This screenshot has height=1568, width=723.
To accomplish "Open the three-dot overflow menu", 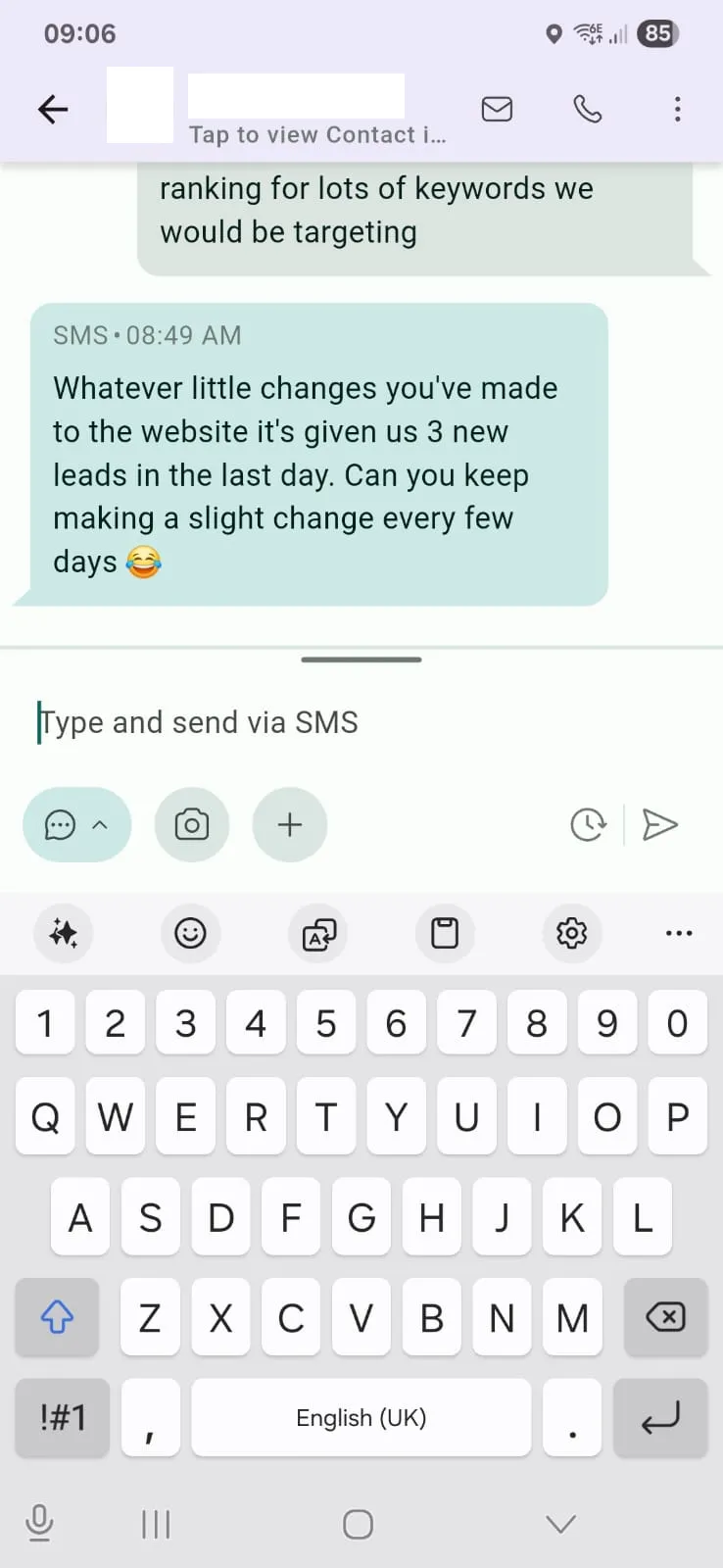I will 677,109.
